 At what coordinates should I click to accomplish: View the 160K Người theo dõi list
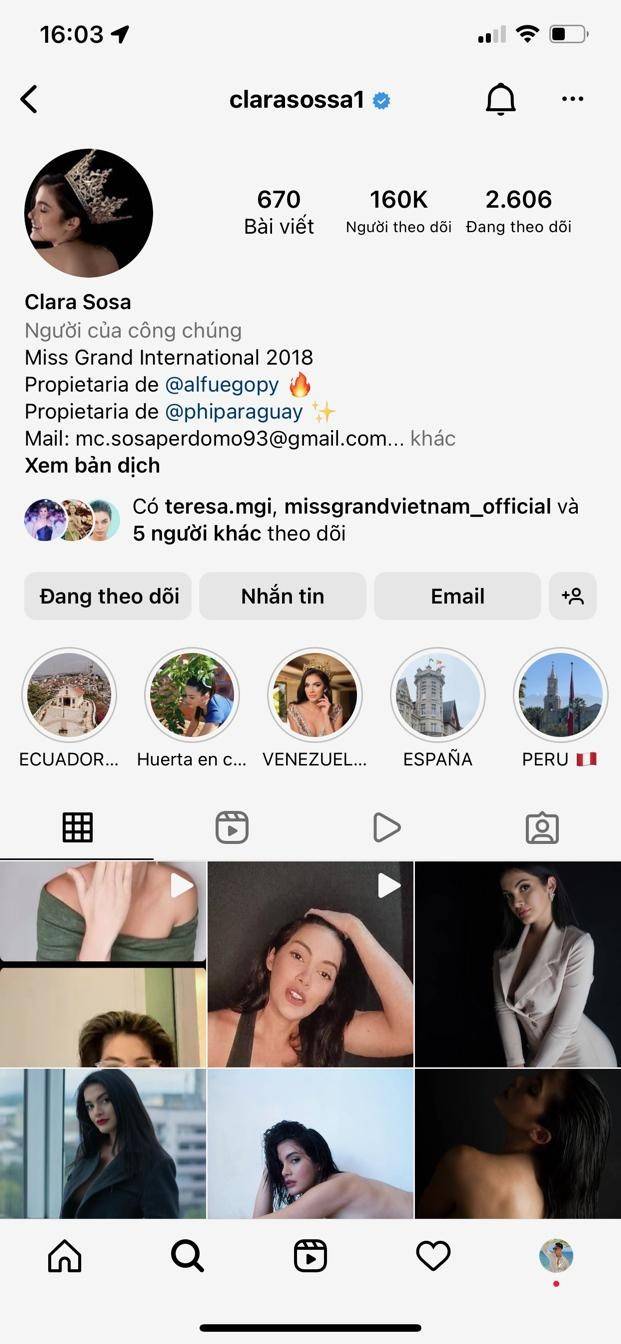point(398,211)
